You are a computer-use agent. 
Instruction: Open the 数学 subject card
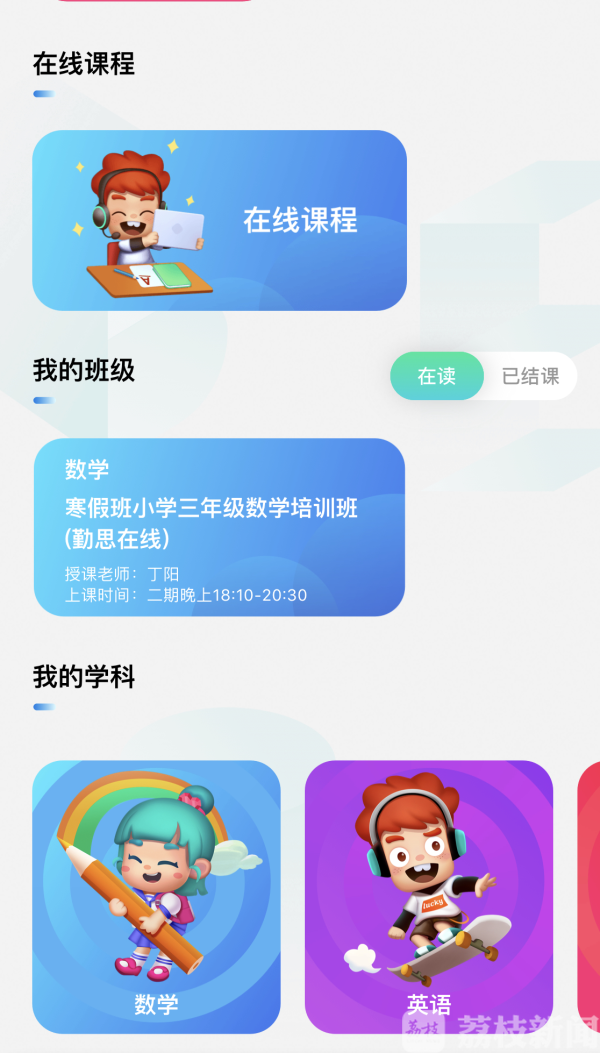pyautogui.click(x=156, y=896)
